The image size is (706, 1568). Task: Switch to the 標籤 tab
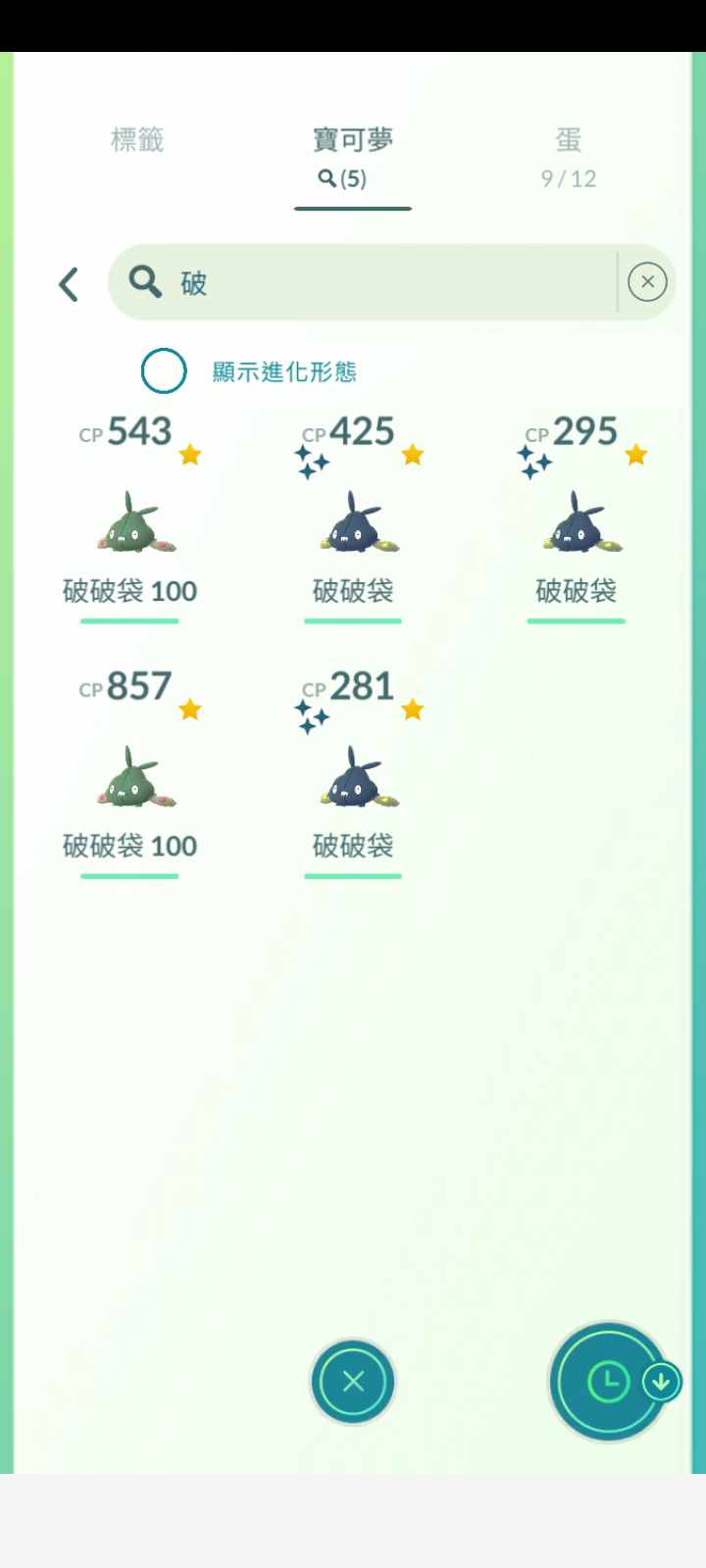tap(136, 140)
